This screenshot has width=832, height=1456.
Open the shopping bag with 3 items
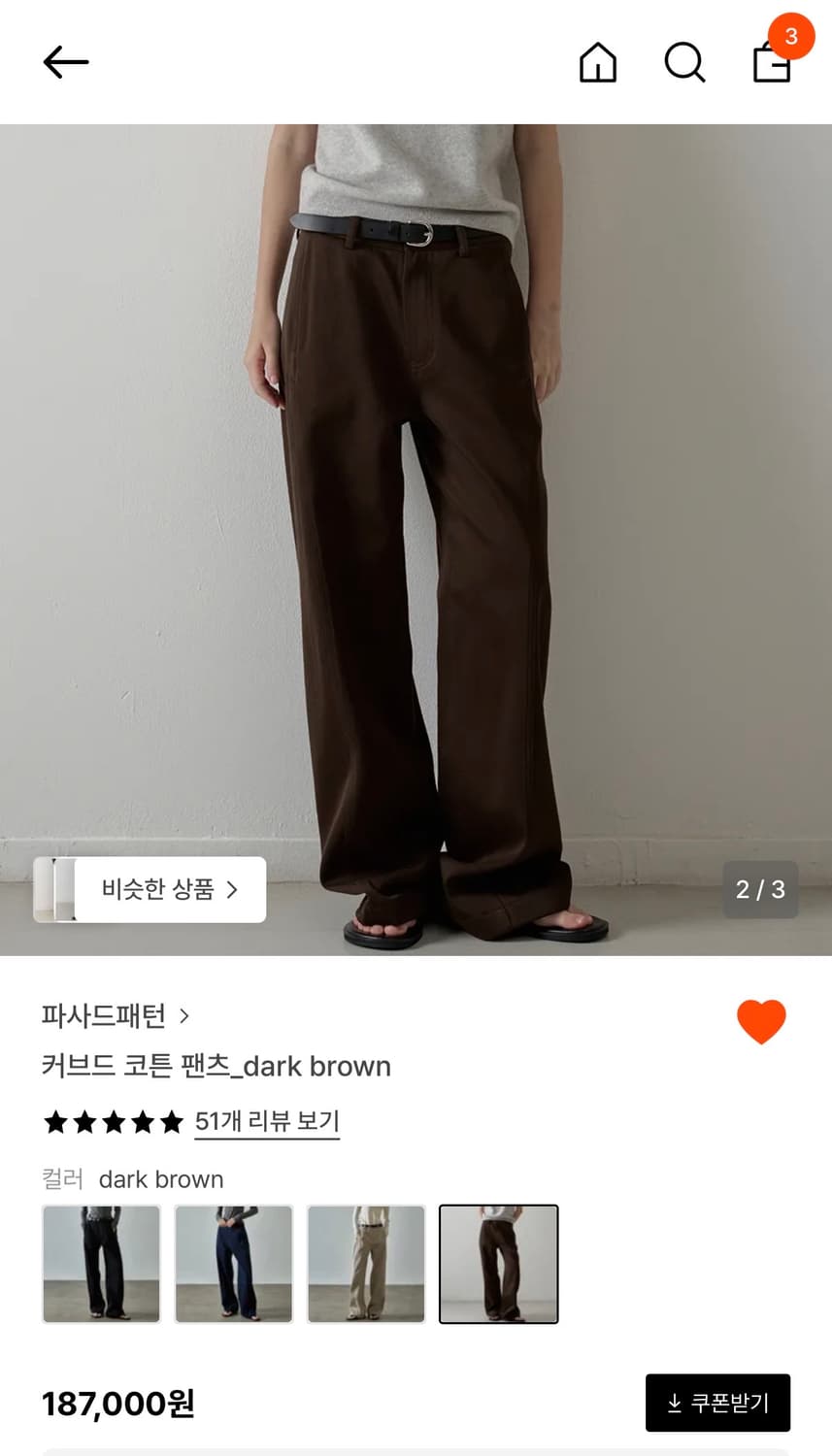point(771,66)
